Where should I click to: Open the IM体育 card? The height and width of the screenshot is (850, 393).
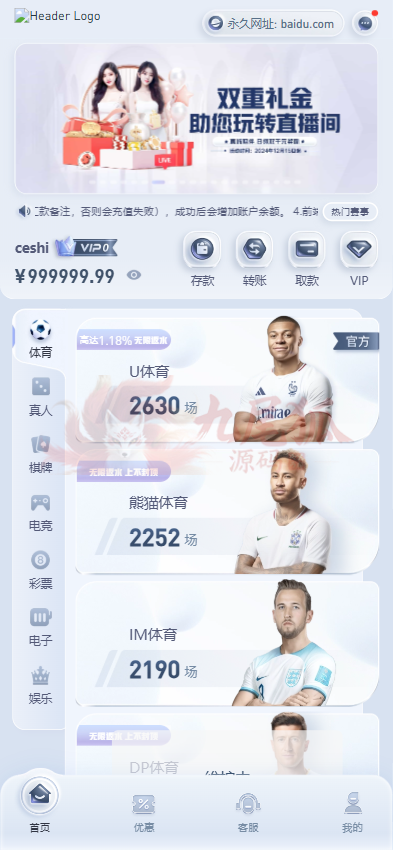click(227, 643)
